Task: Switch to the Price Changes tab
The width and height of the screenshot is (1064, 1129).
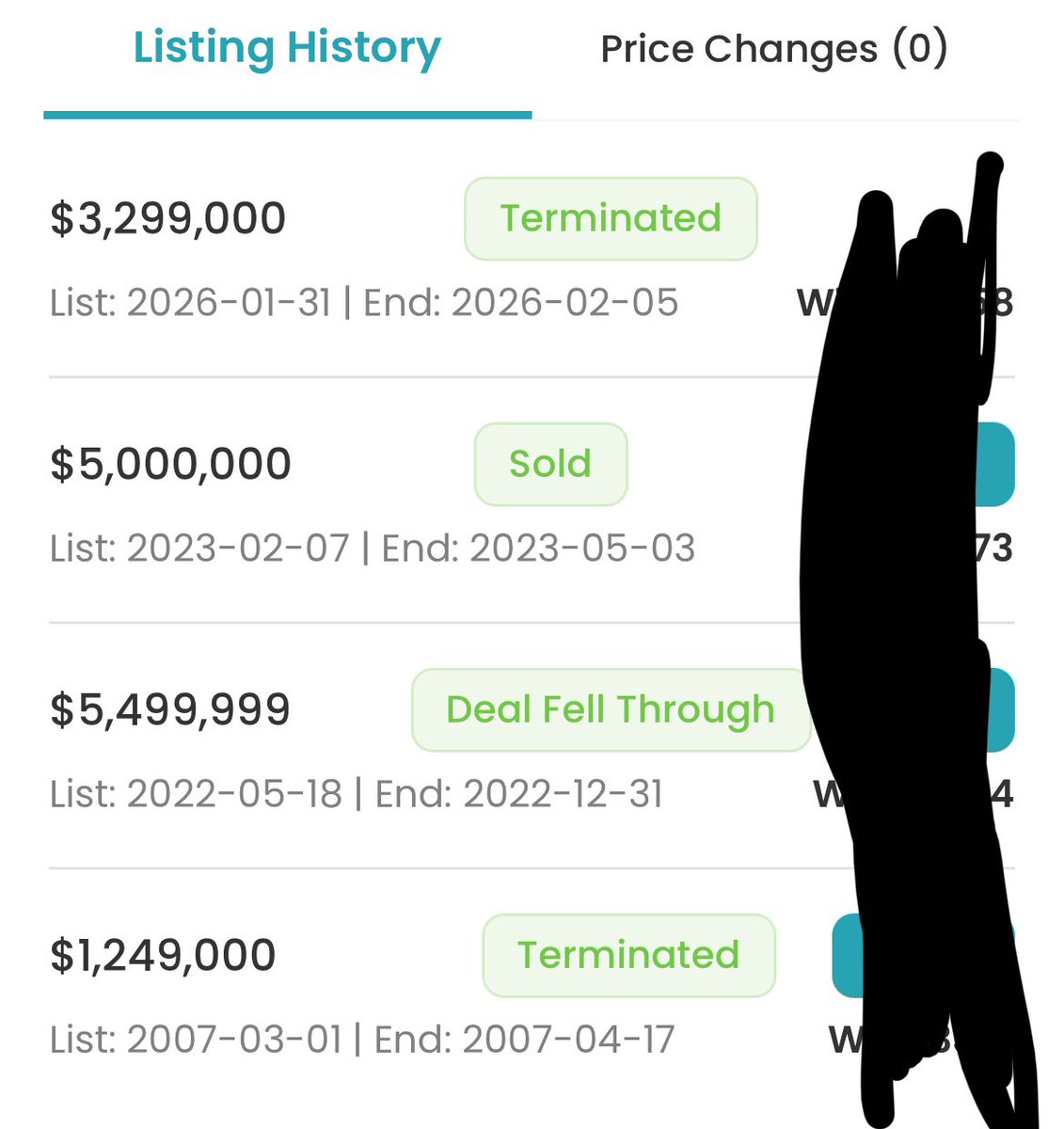Action: 773,49
